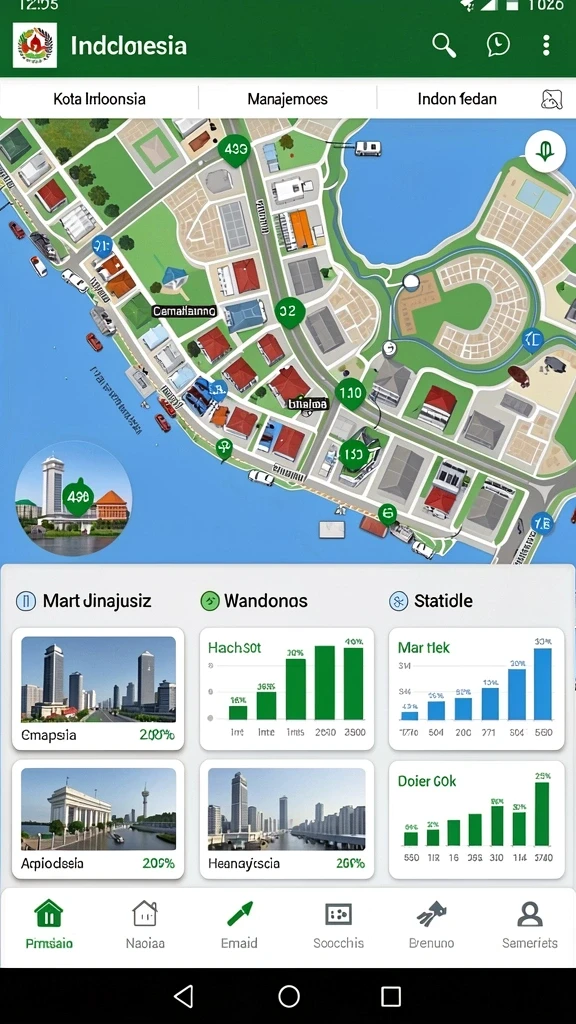Open the overflow menu
This screenshot has width=576, height=1024.
click(546, 46)
